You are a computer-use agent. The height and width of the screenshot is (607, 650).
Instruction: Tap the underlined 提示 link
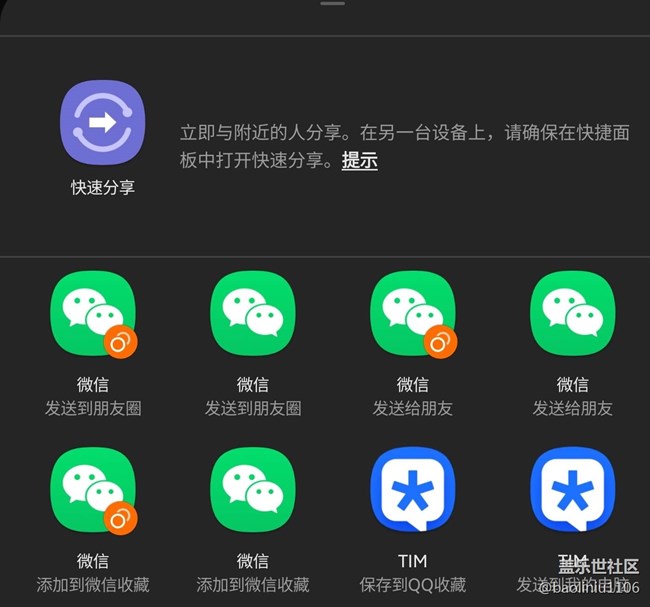click(x=359, y=160)
